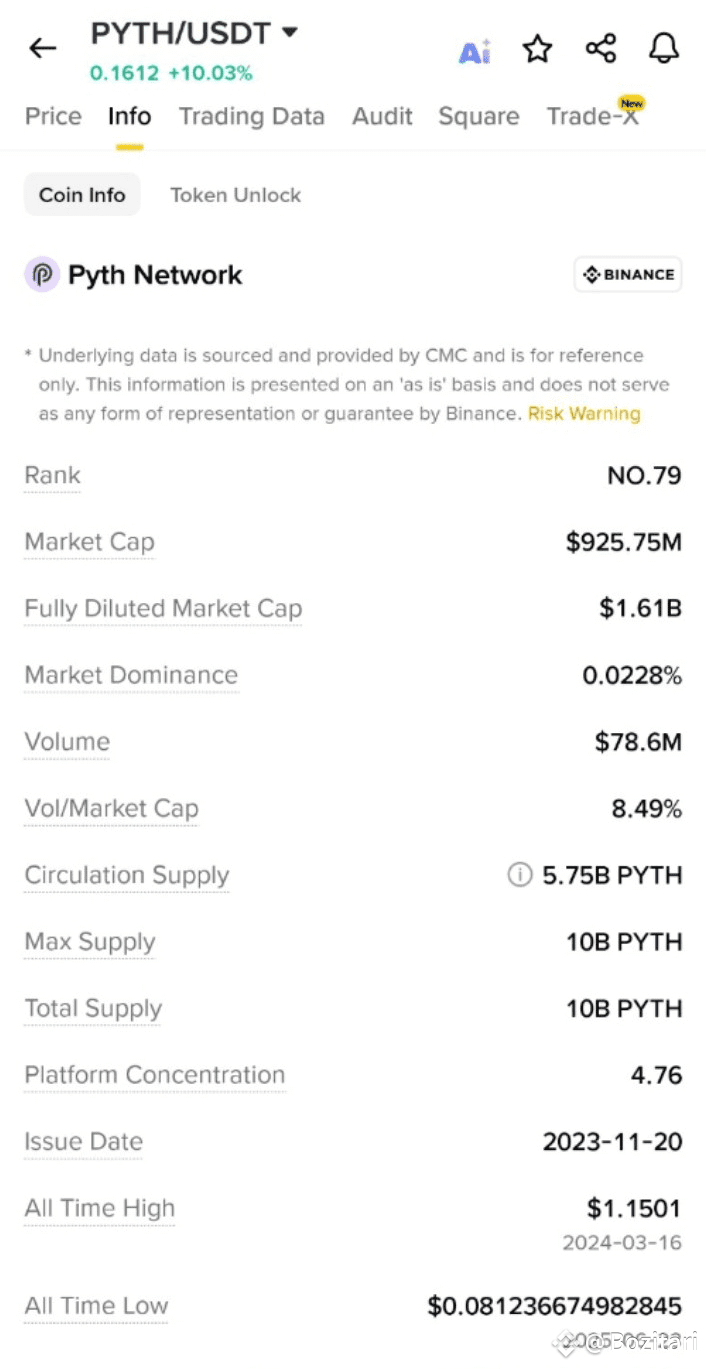
Task: Go back using the arrow icon
Action: [x=43, y=47]
